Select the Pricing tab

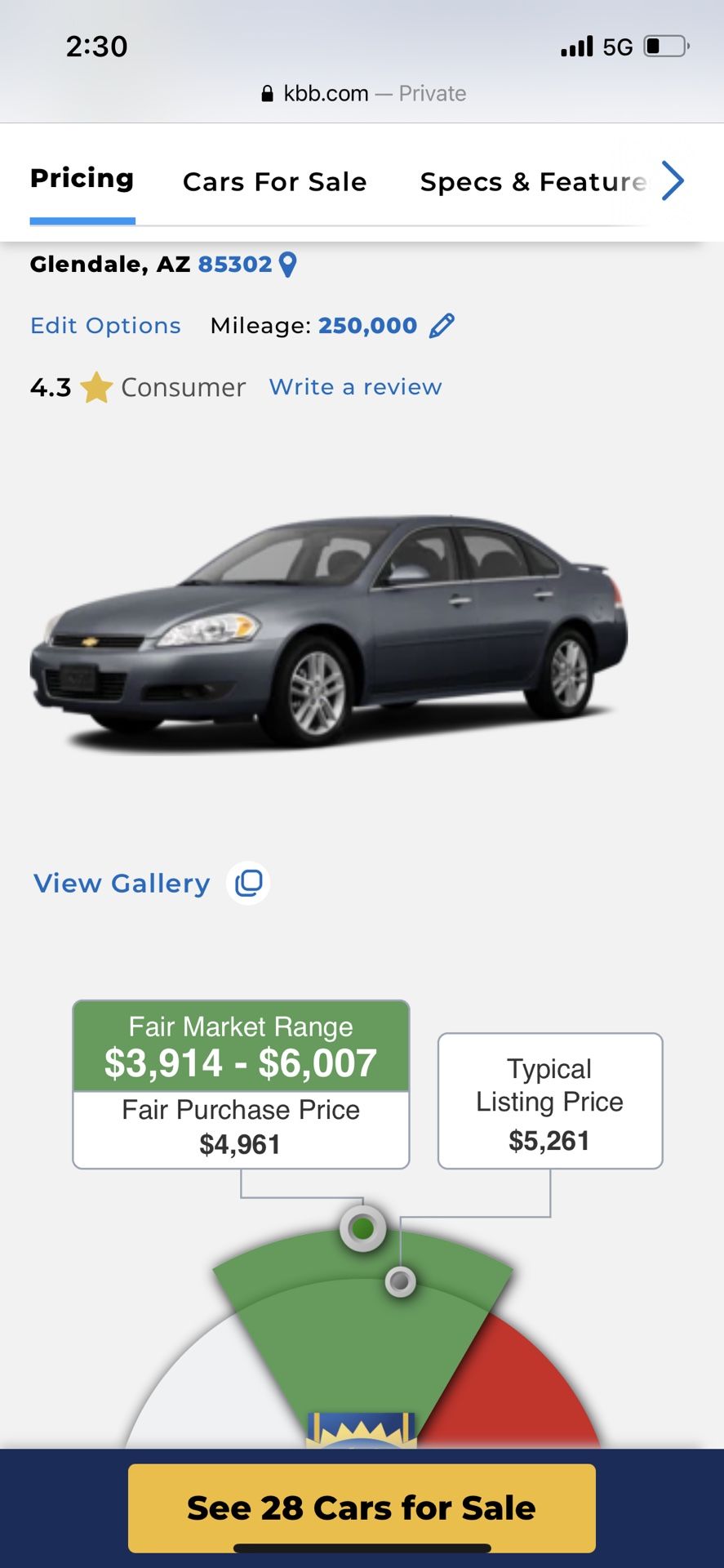[82, 179]
